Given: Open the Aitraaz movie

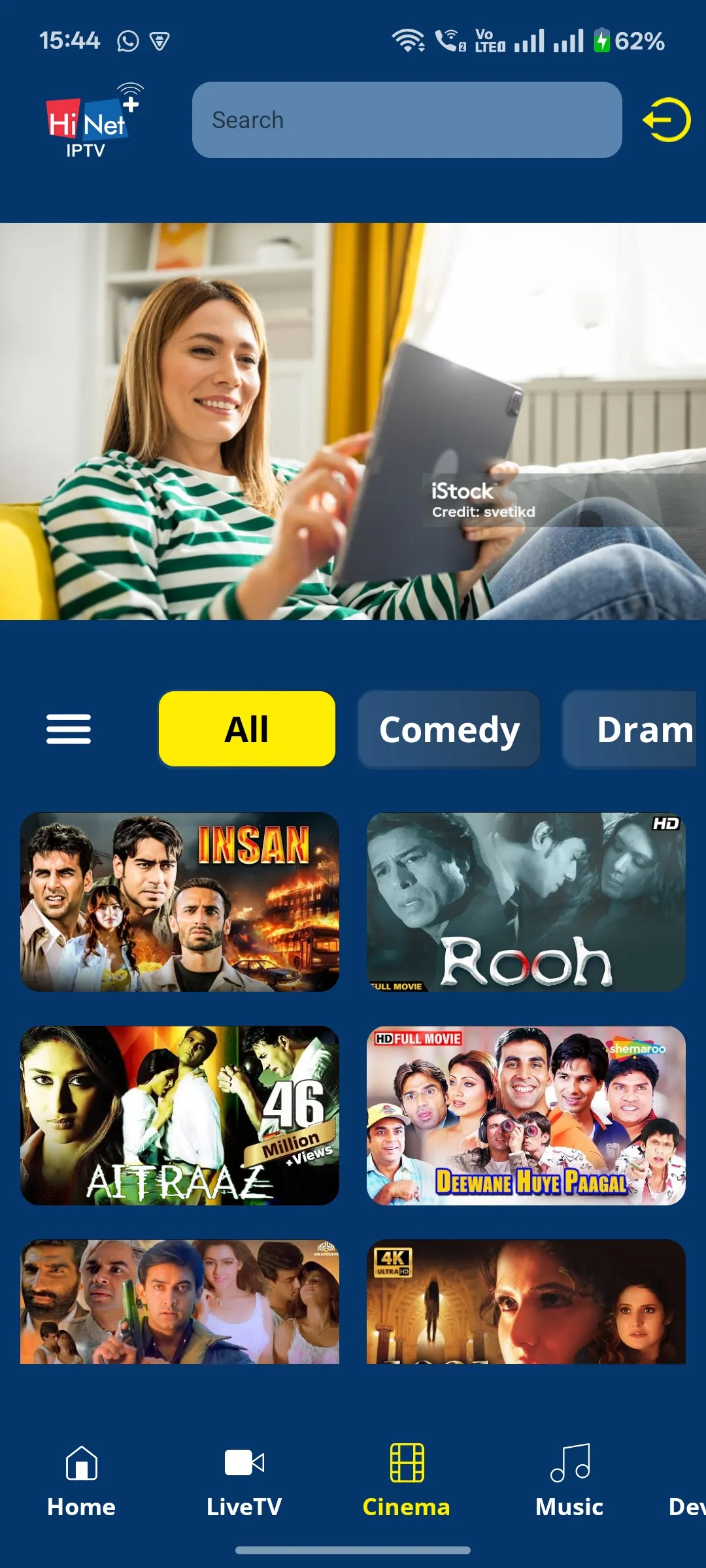Looking at the screenshot, I should [180, 1115].
